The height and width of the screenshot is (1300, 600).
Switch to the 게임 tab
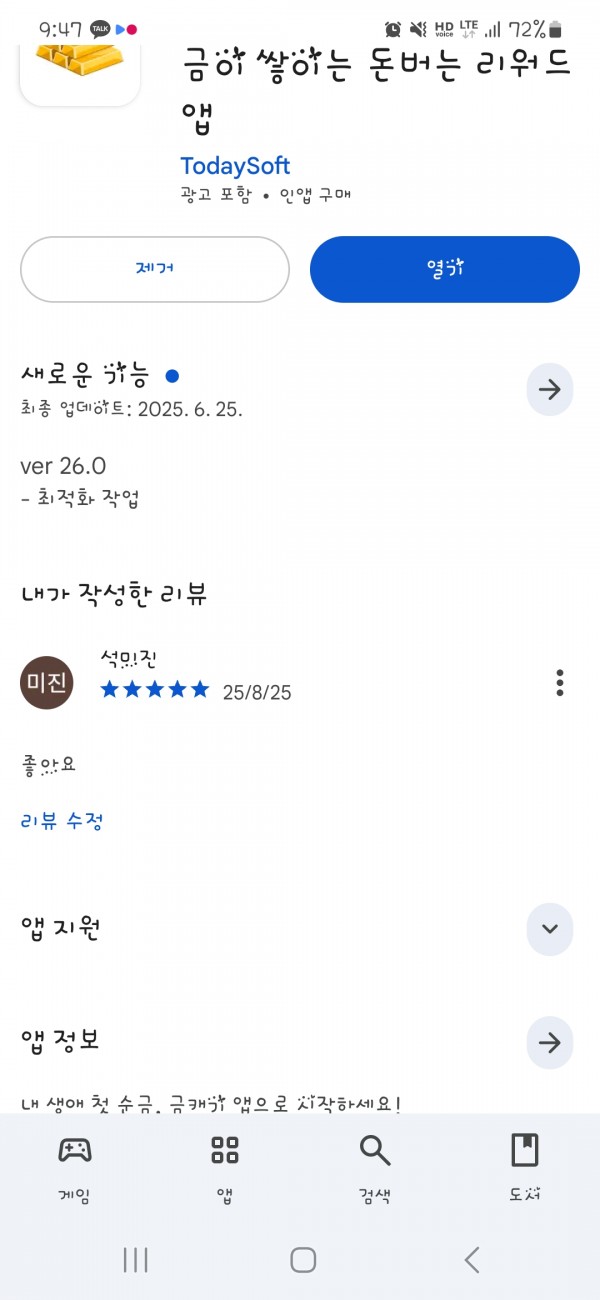click(x=75, y=1168)
